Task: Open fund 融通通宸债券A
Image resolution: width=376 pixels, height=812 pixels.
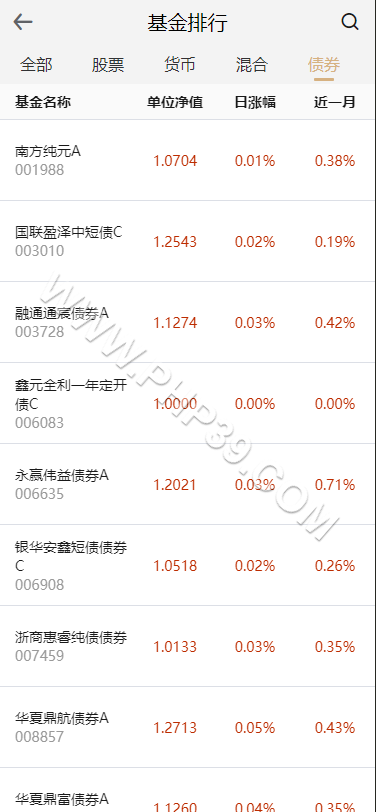Action: (188, 322)
